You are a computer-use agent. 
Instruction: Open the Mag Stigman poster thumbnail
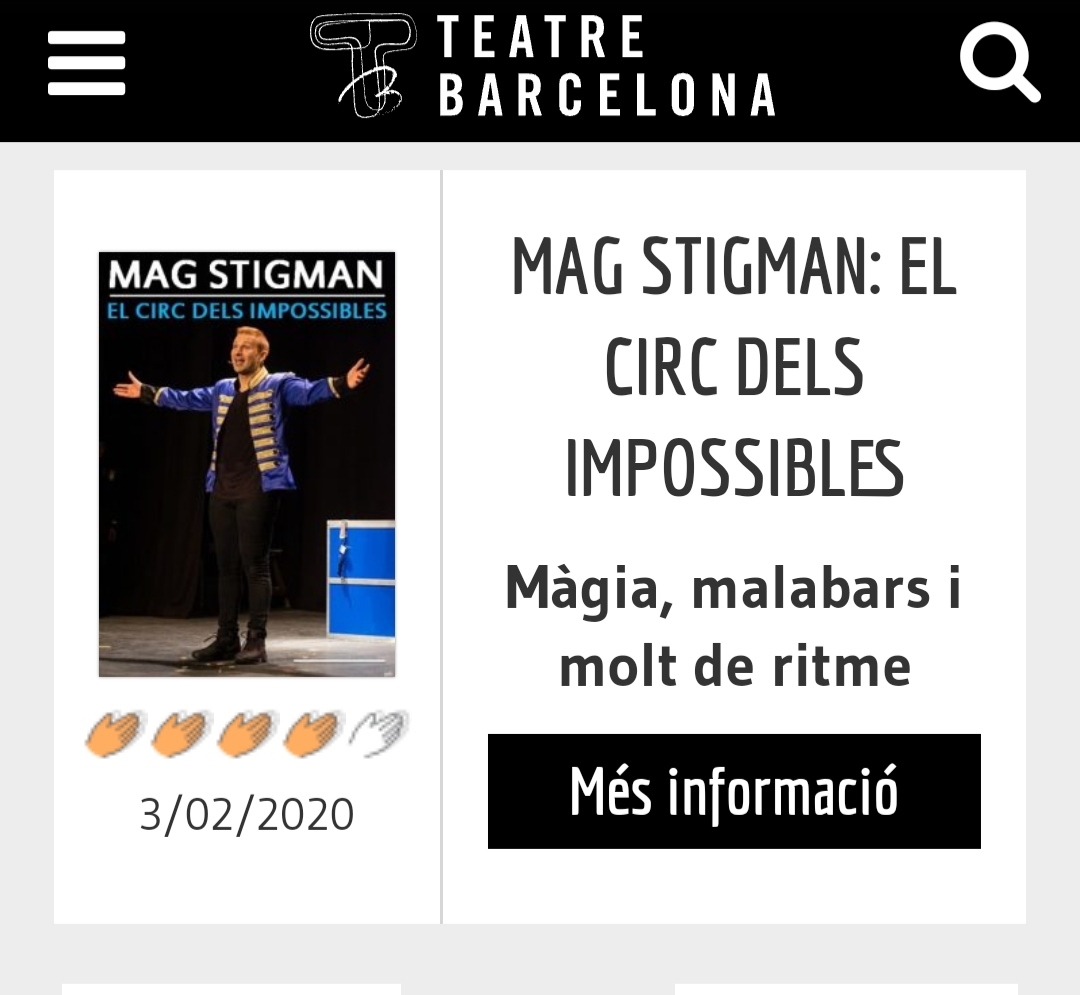coord(247,464)
